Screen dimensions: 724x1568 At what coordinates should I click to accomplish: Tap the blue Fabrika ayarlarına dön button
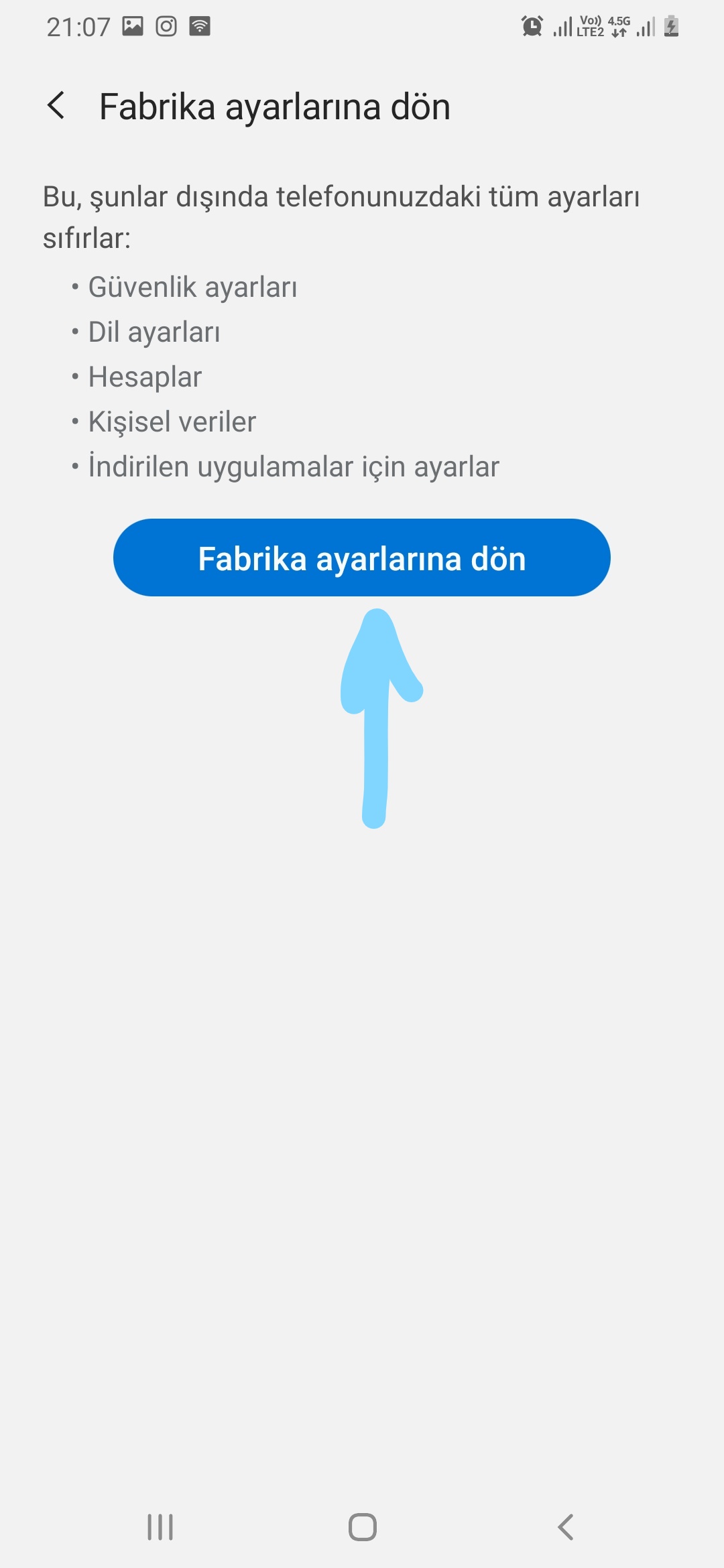point(362,558)
